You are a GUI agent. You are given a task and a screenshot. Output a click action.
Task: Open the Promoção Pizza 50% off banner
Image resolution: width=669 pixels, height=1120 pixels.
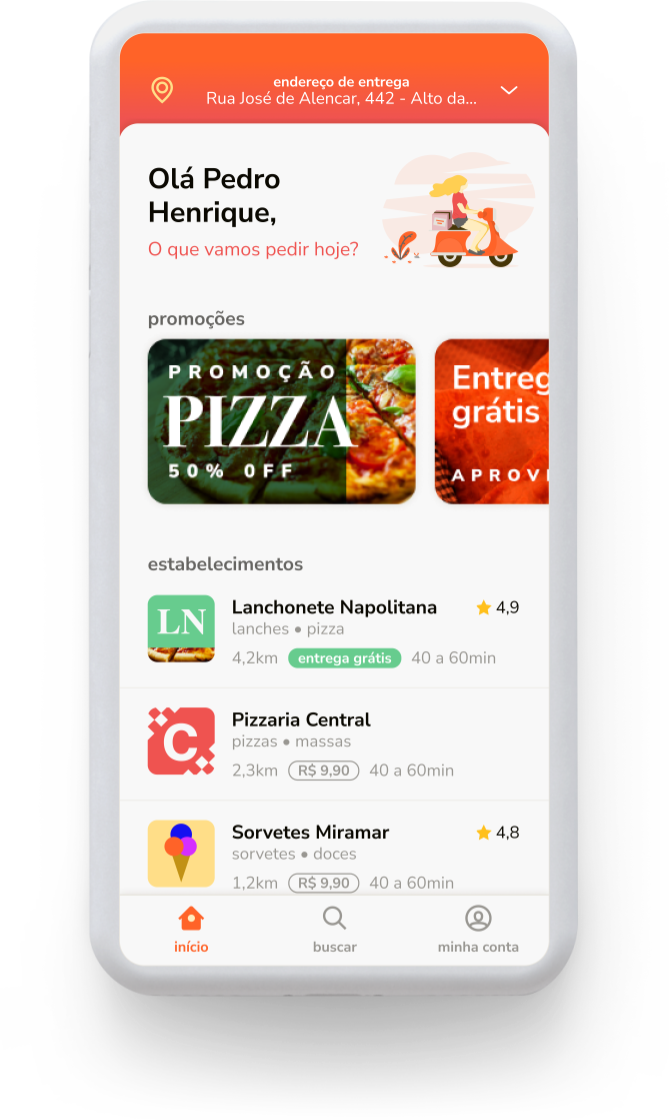point(281,421)
